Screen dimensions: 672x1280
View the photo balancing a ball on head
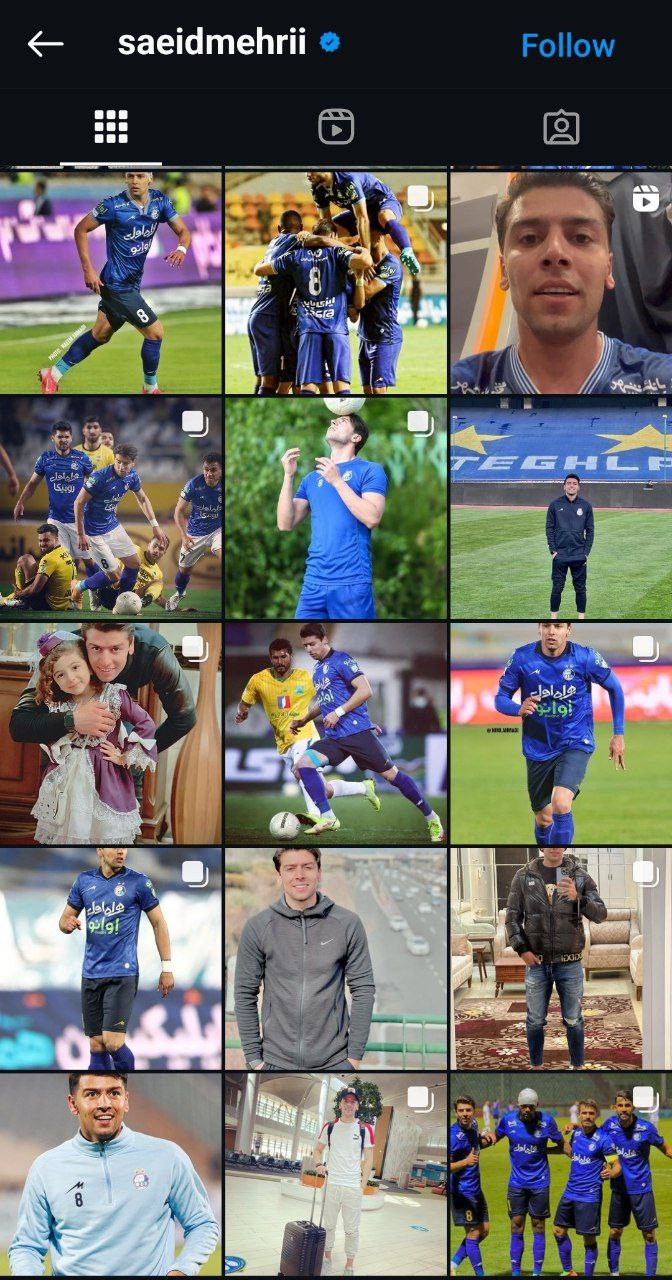point(336,508)
